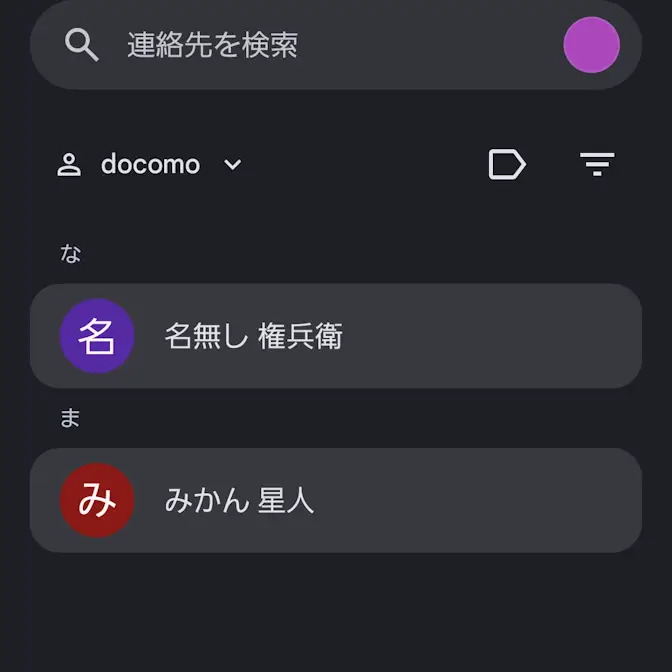Open contact 名無し 権兵衛
The width and height of the screenshot is (672, 672).
(x=335, y=336)
